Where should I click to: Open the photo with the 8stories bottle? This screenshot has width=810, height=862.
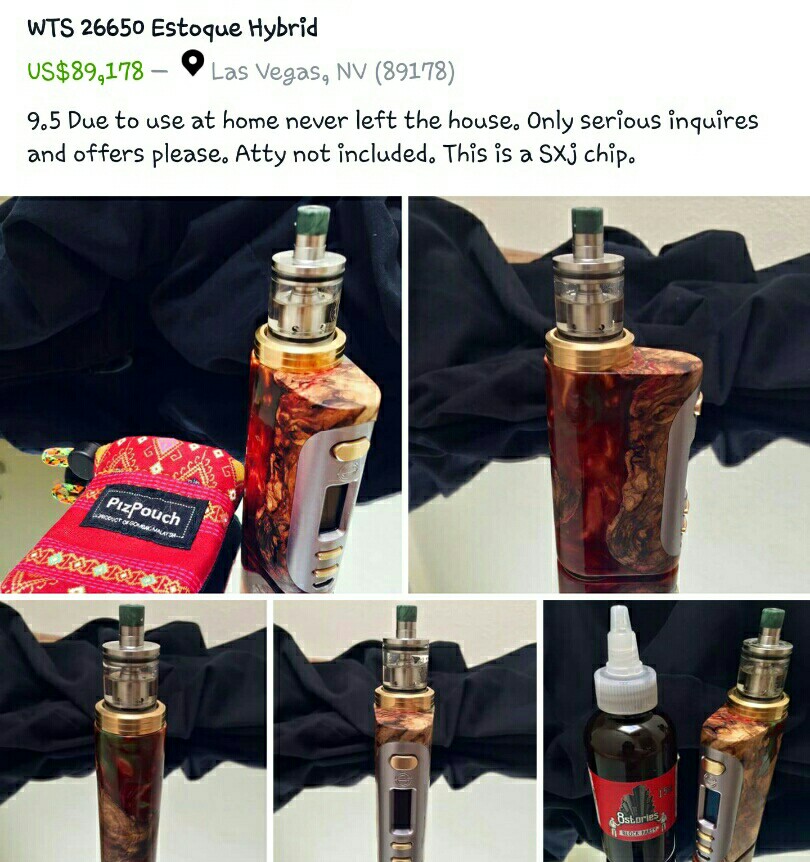pos(676,731)
